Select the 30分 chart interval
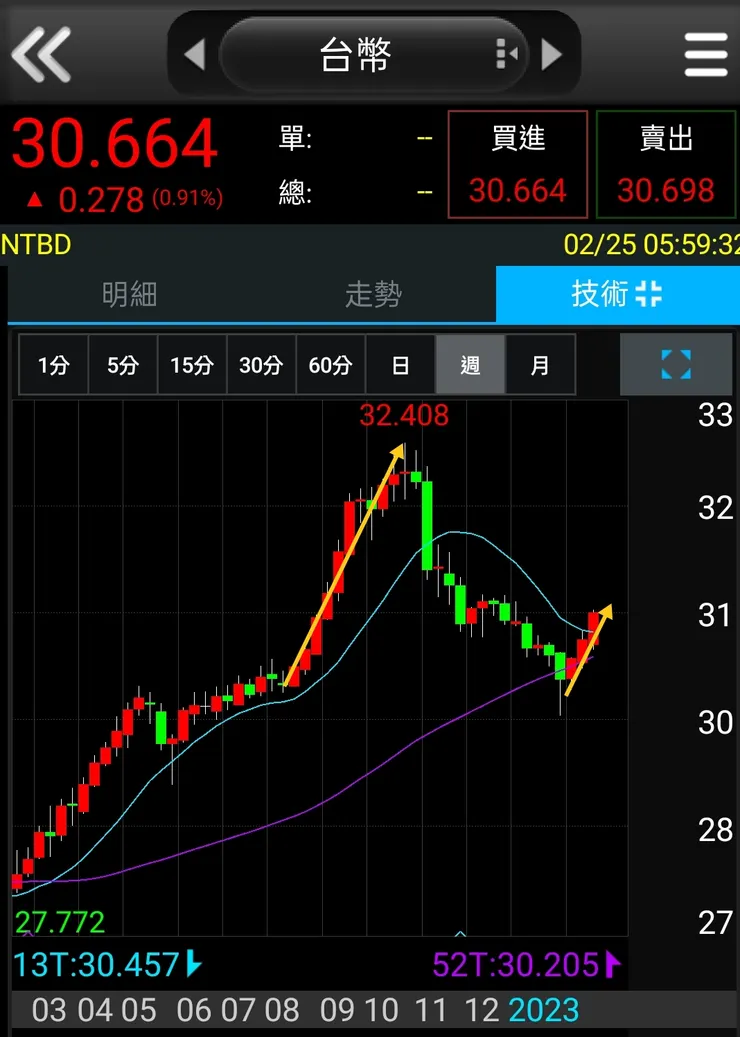This screenshot has width=740, height=1037. pyautogui.click(x=261, y=365)
